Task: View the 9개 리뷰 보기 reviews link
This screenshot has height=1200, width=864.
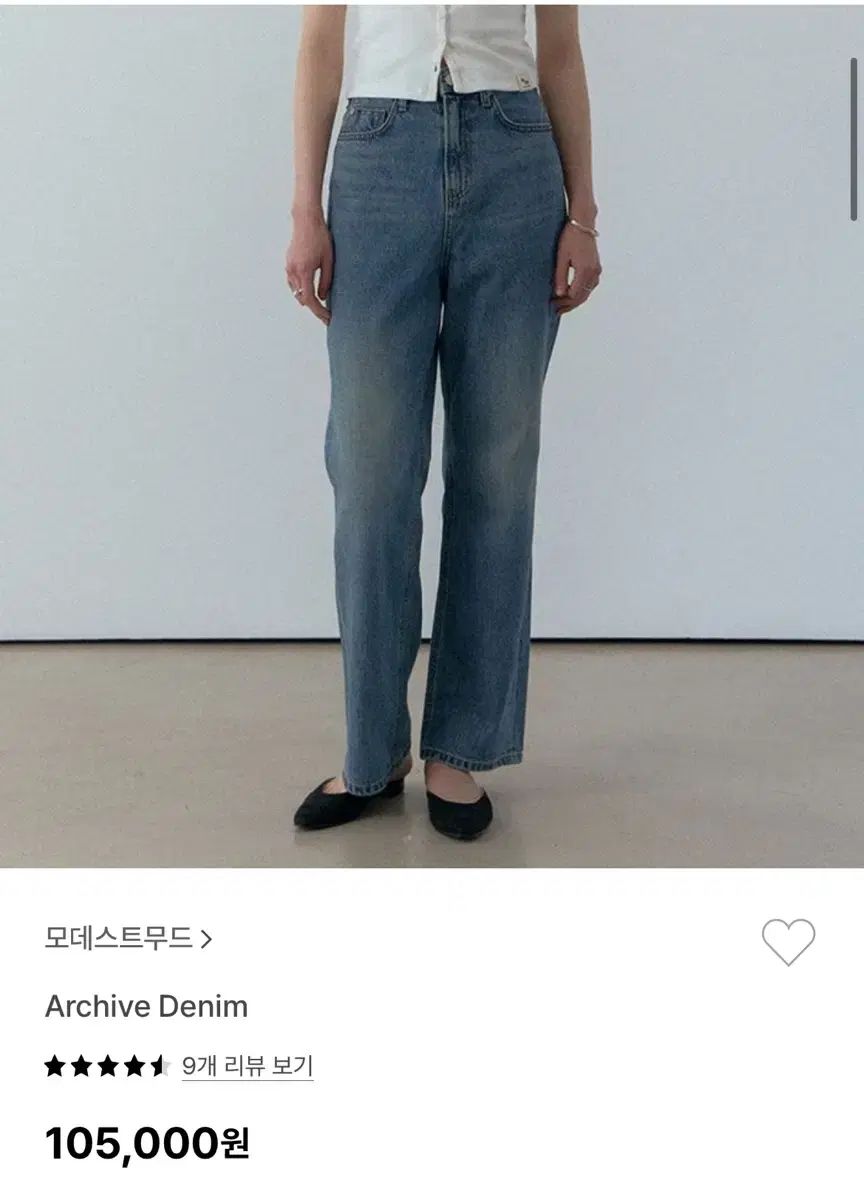Action: click(248, 1066)
